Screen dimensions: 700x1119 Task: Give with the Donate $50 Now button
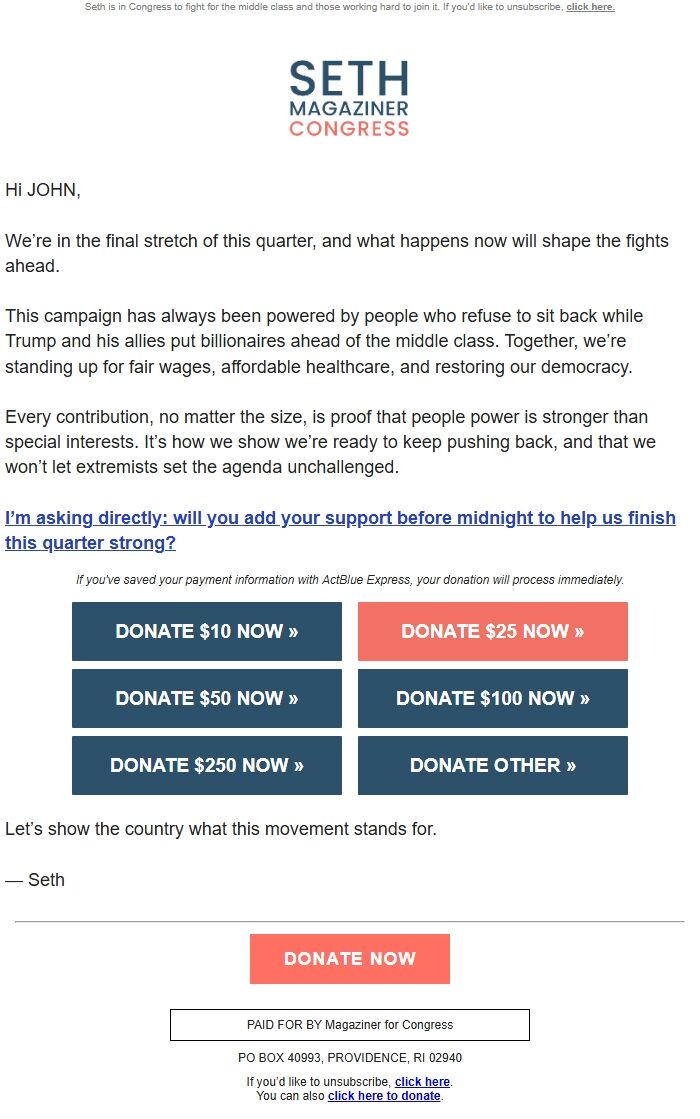[207, 698]
